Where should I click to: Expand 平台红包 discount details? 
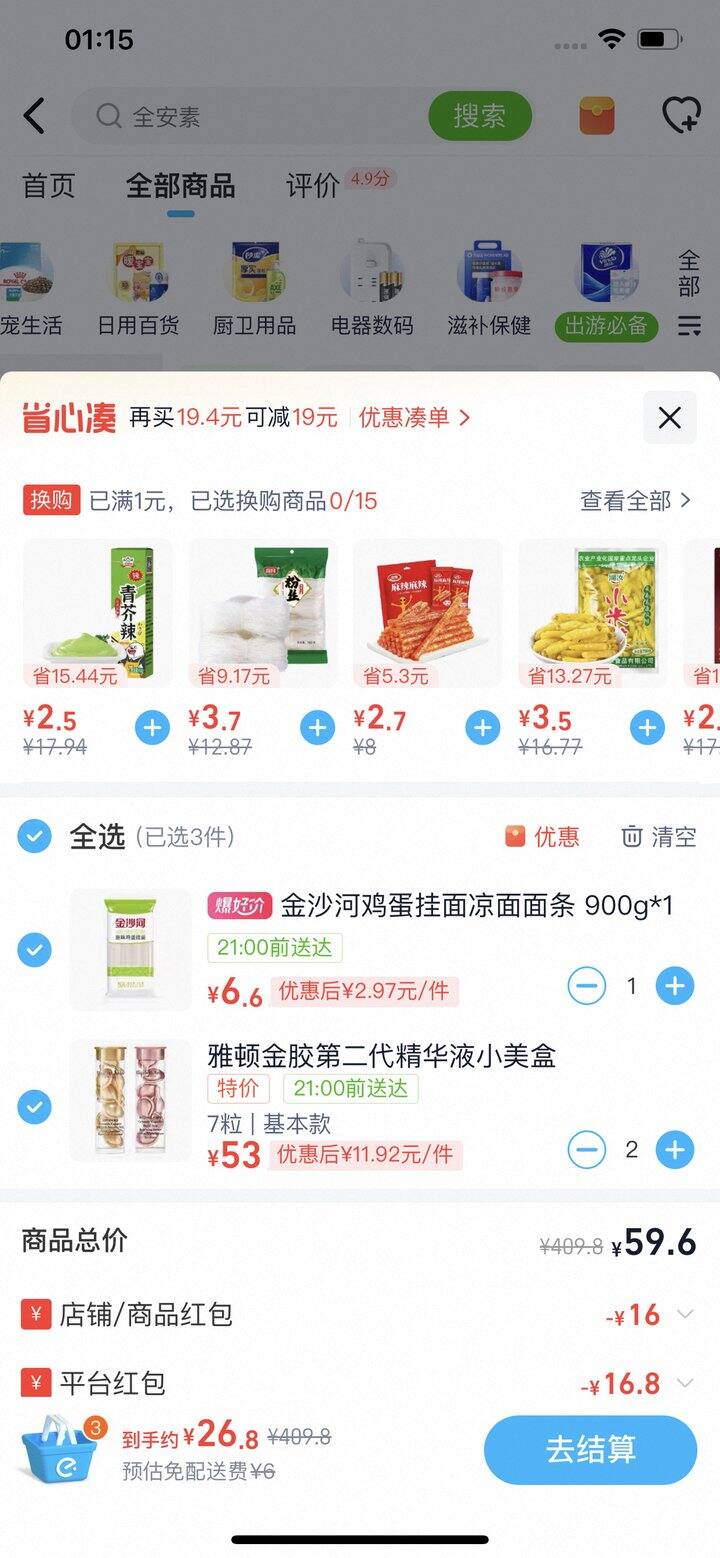(685, 1383)
